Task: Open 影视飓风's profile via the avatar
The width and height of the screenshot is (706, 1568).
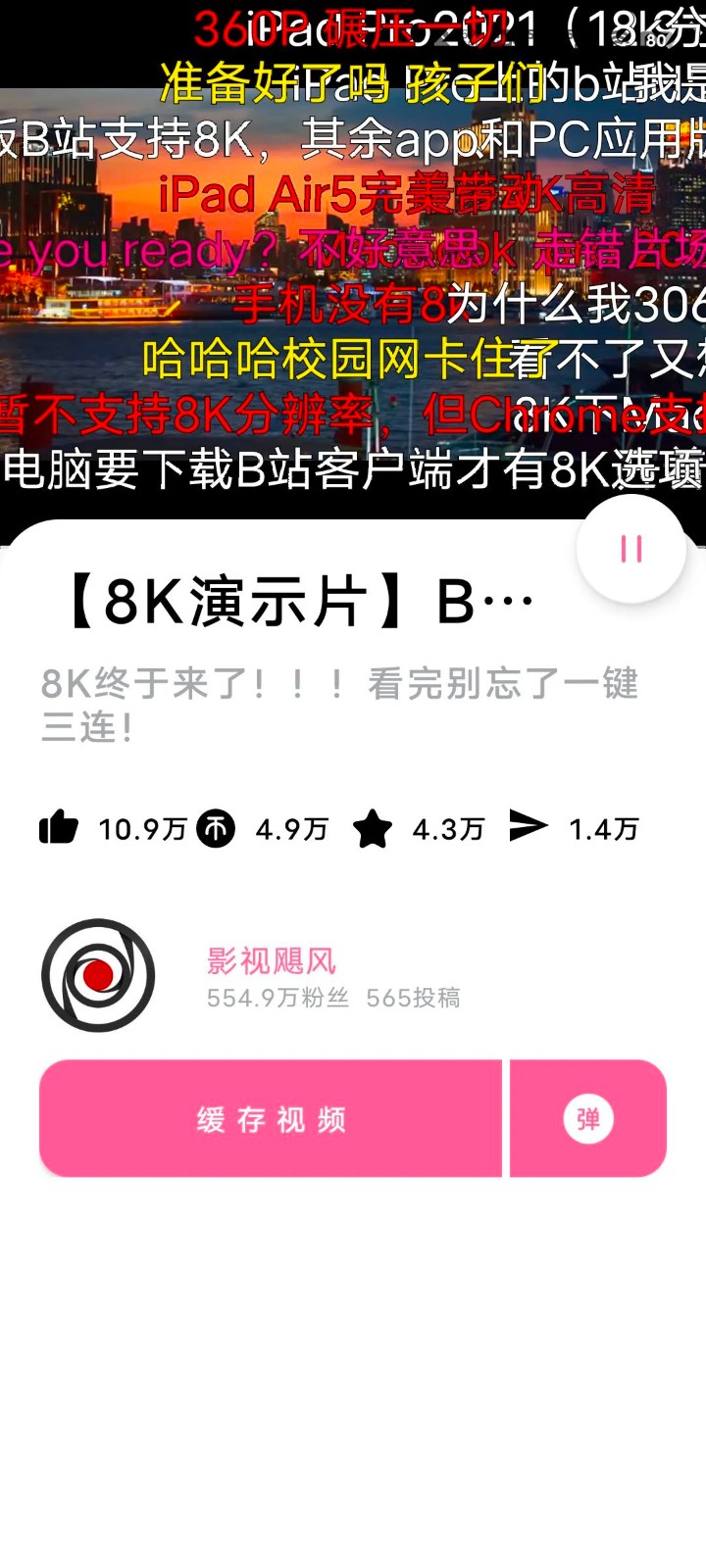Action: [x=98, y=976]
